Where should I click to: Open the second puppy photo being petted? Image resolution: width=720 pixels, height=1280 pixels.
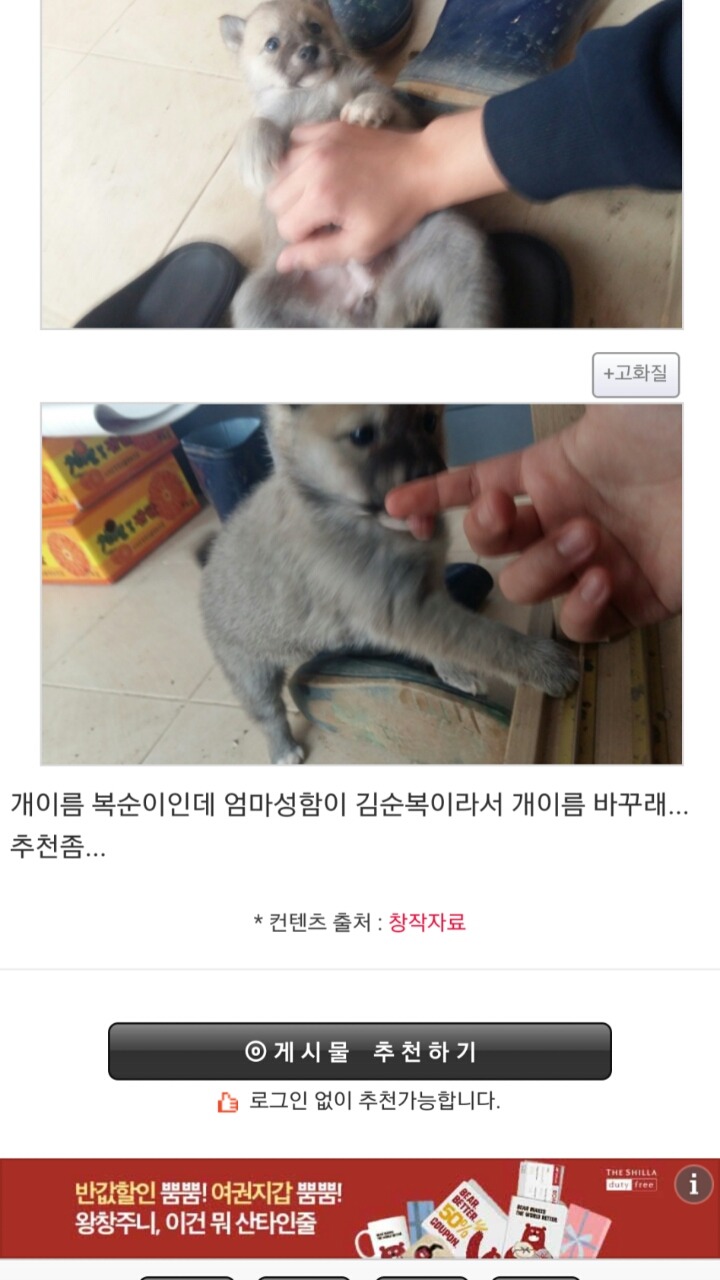click(360, 580)
